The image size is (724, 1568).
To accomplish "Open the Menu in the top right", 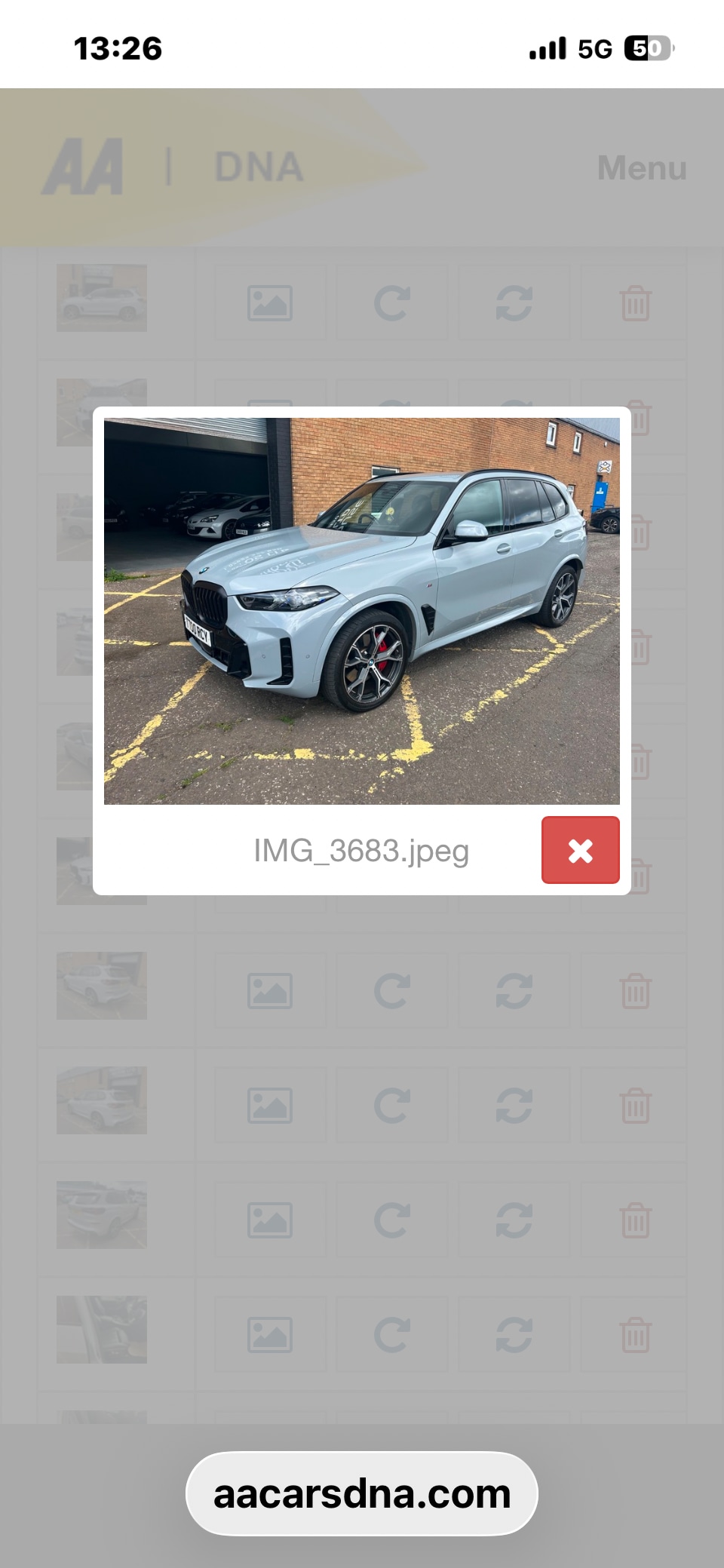I will [641, 167].
